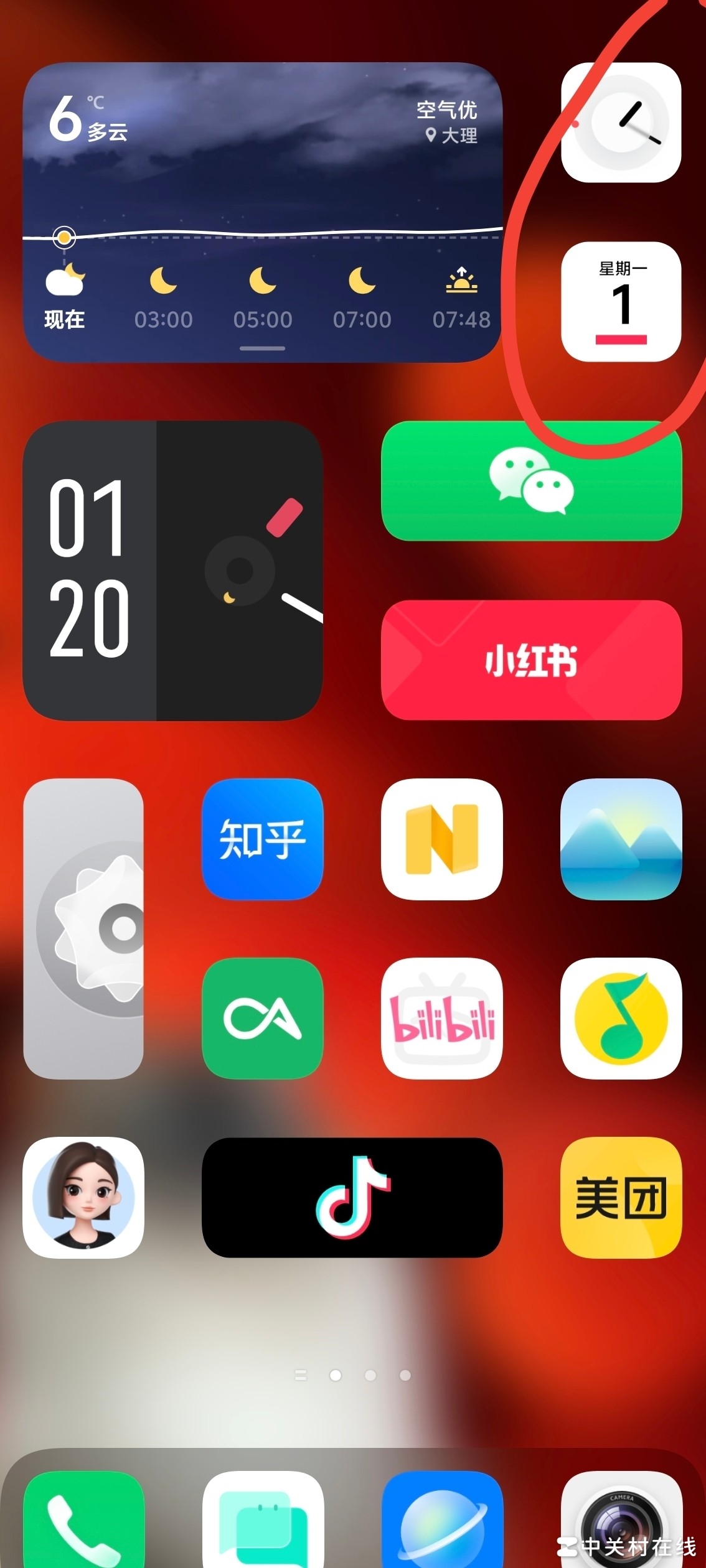Open the yellow N notes app
Screen dimensions: 706x1568
tap(441, 839)
